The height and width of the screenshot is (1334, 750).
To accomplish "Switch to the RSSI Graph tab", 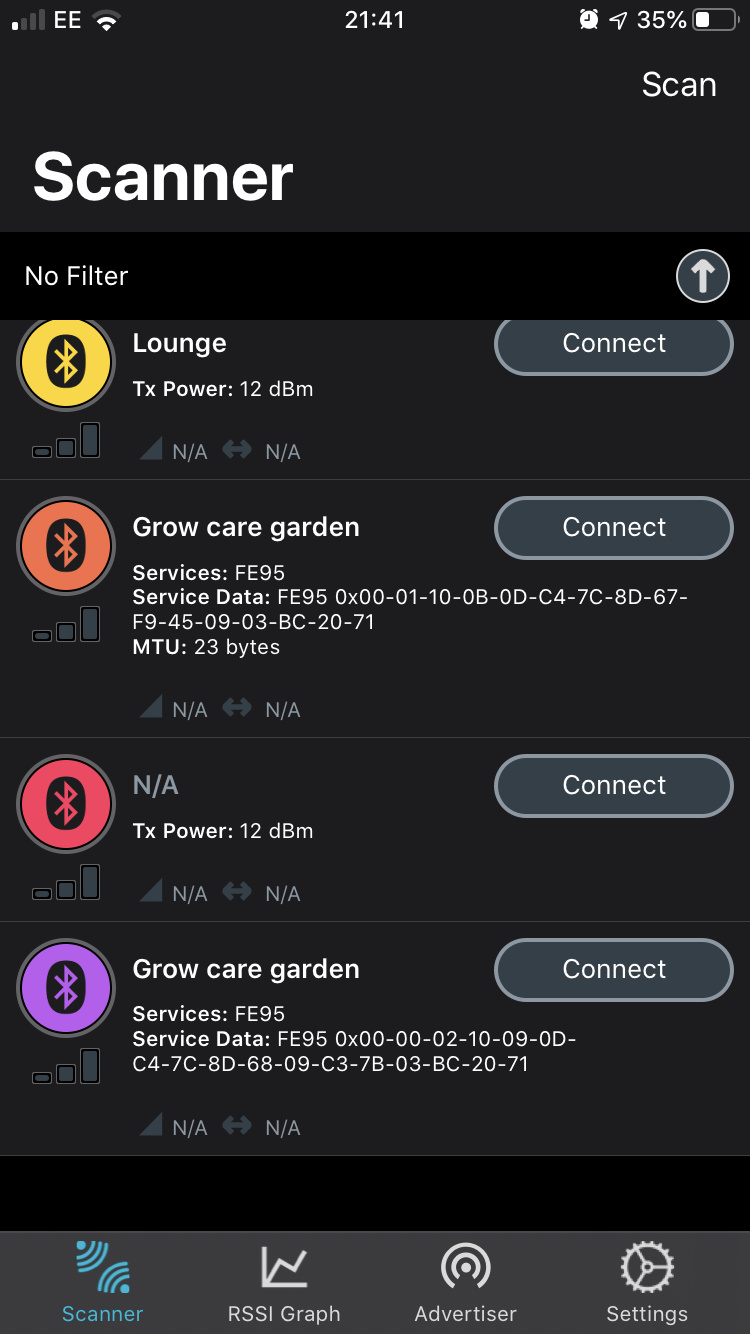I will (284, 1284).
